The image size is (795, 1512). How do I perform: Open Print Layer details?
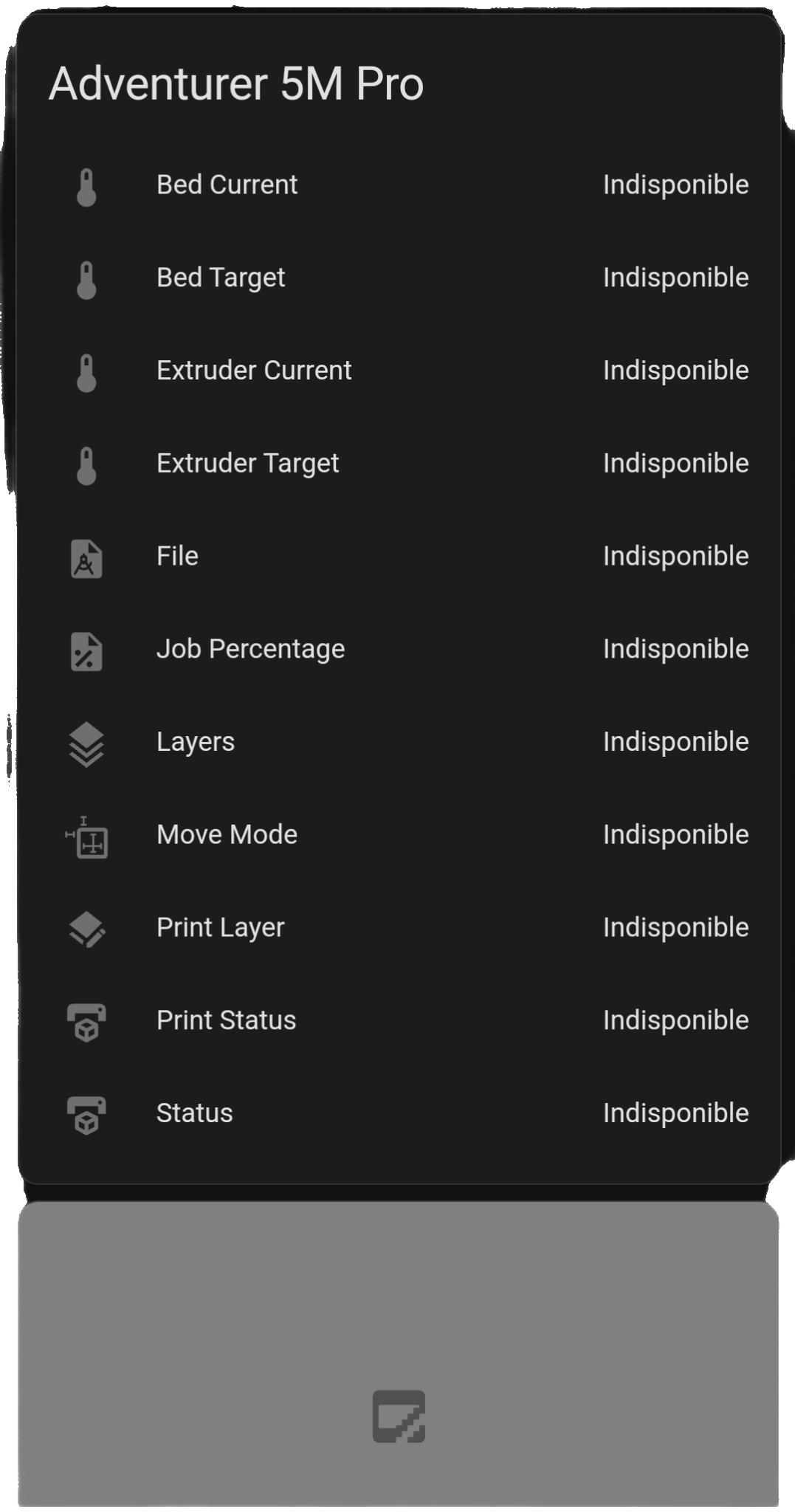[399, 928]
